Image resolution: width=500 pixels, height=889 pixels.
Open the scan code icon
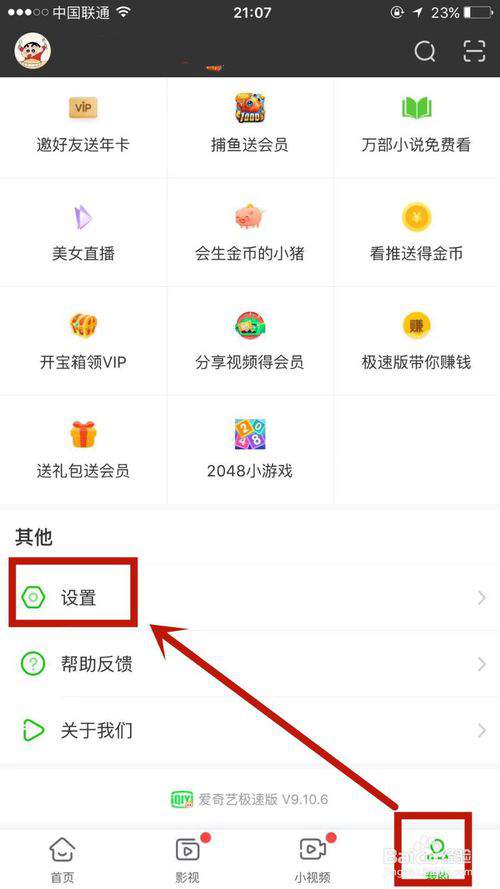[474, 51]
